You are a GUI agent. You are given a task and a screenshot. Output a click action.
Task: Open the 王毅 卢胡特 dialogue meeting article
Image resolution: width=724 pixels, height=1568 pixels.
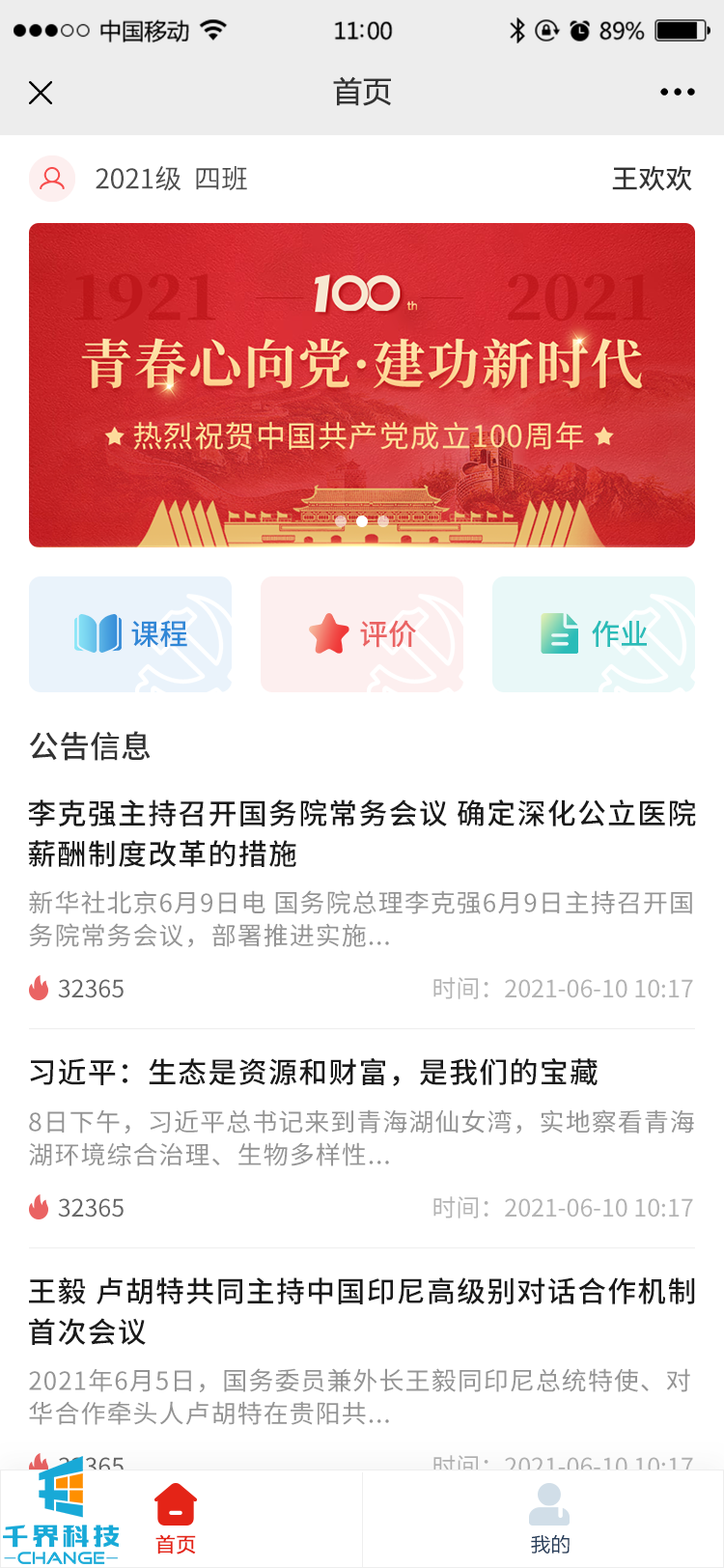(x=362, y=1311)
